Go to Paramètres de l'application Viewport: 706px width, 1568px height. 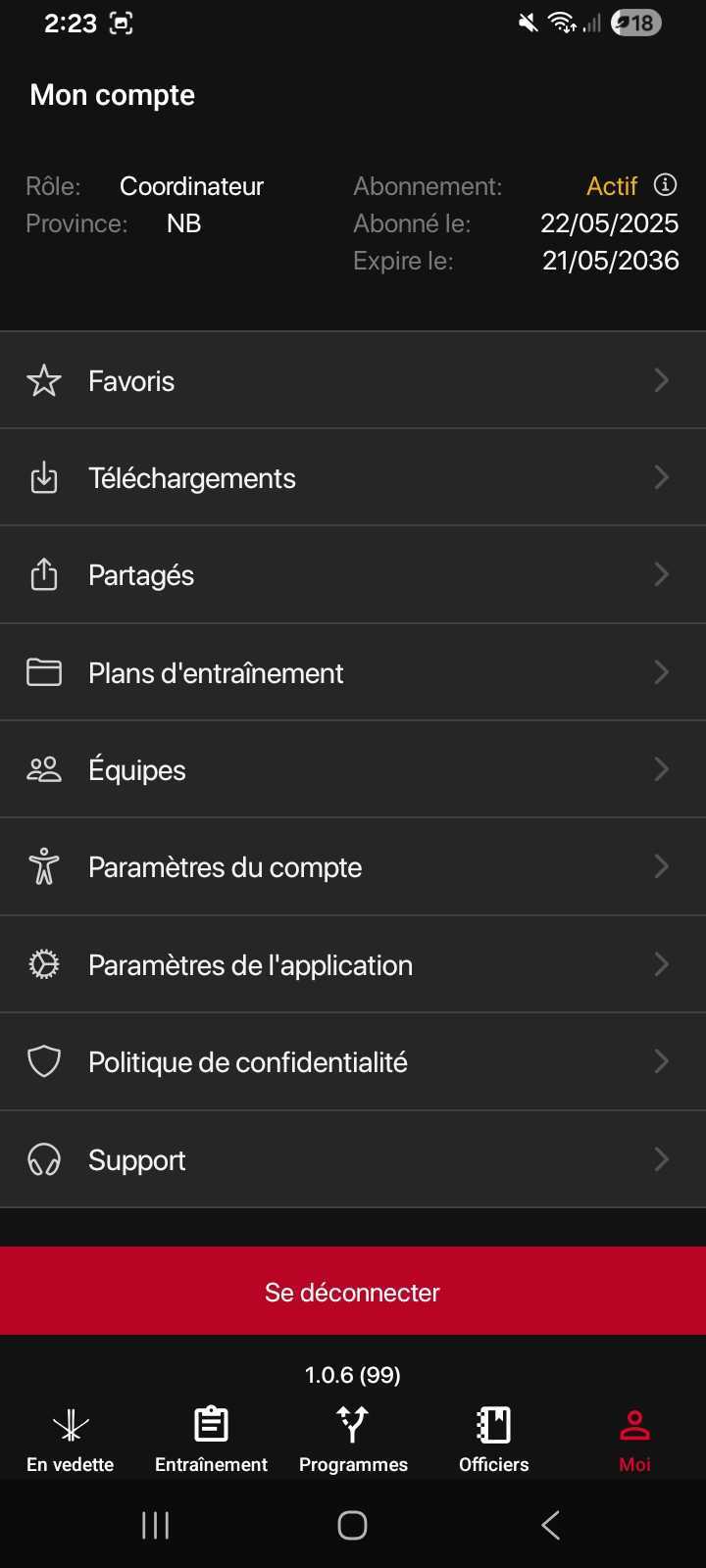tap(353, 964)
